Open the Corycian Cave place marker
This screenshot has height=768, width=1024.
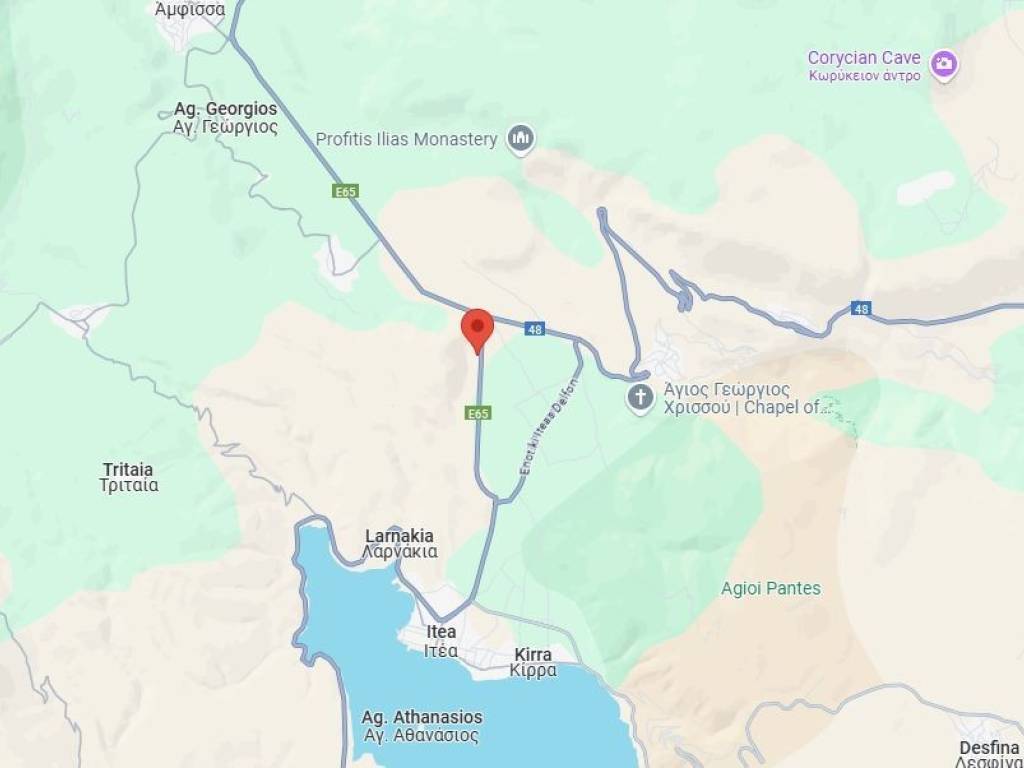943,66
